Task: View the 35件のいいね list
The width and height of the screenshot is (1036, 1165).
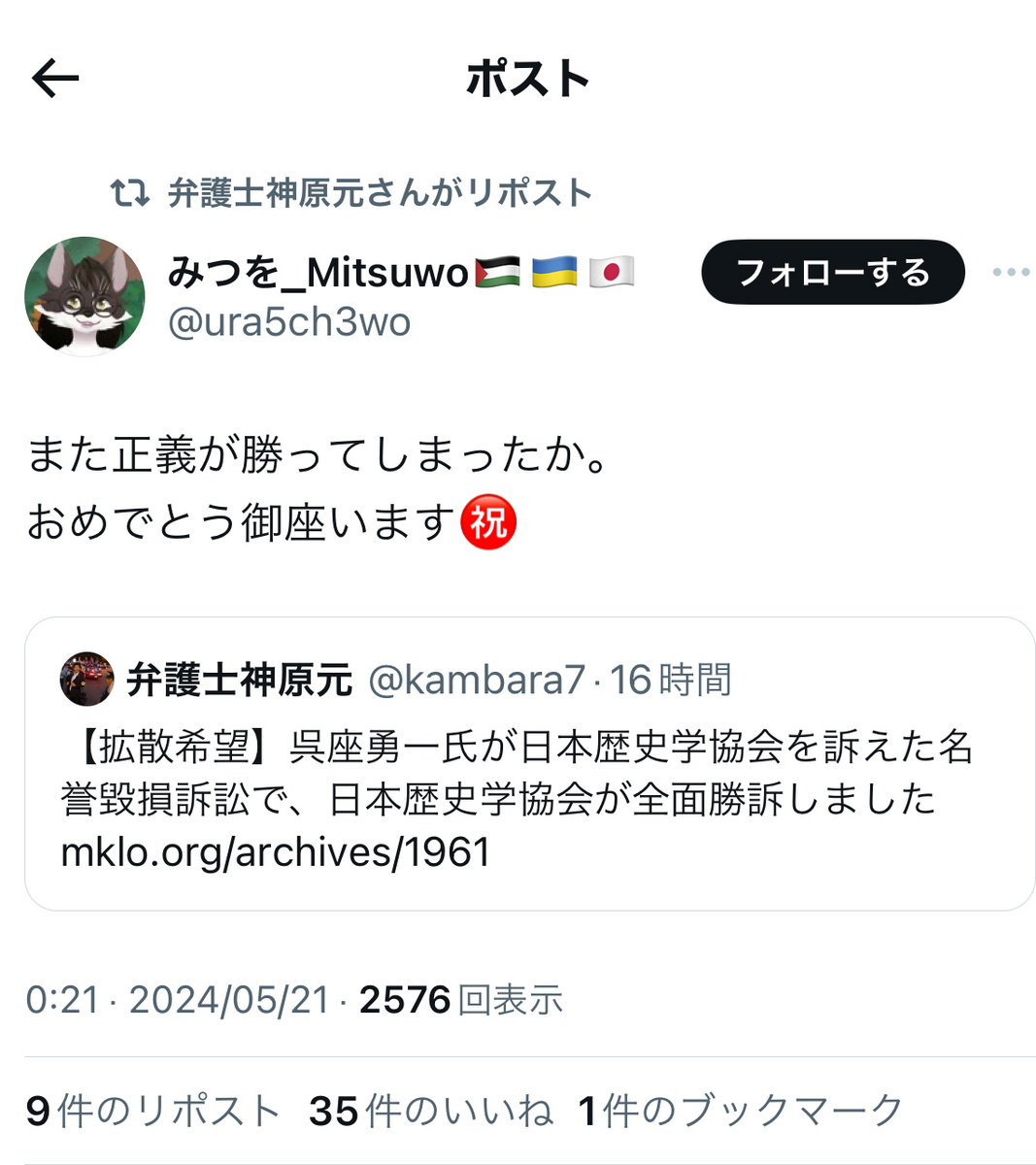Action: click(x=430, y=1112)
